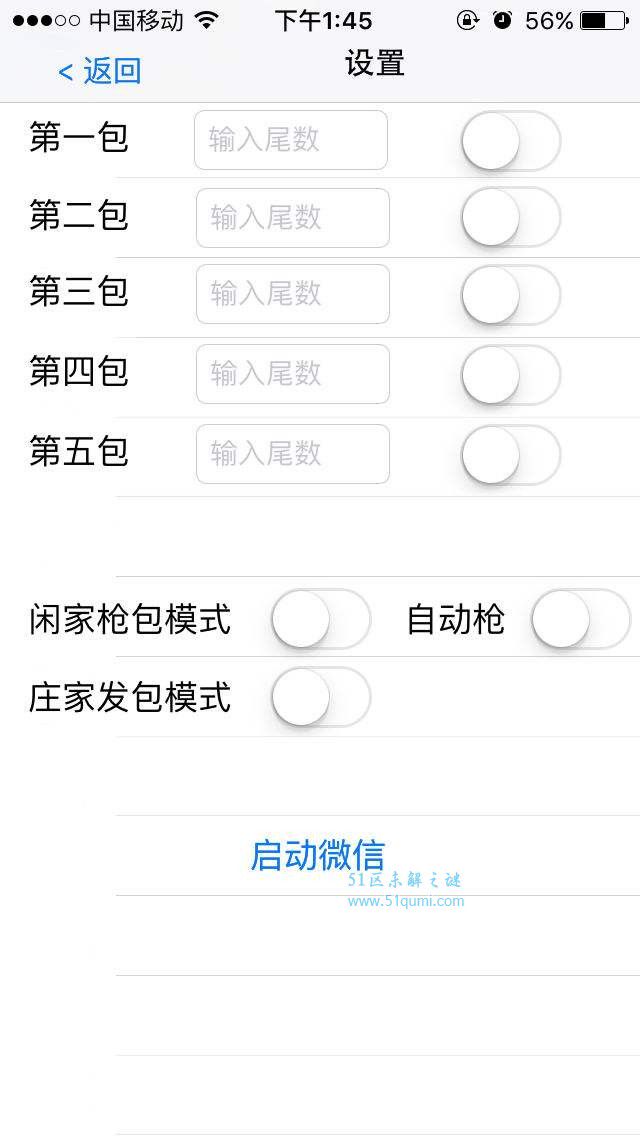The image size is (640, 1136).
Task: Toggle the 第三包 switch
Action: [x=511, y=295]
